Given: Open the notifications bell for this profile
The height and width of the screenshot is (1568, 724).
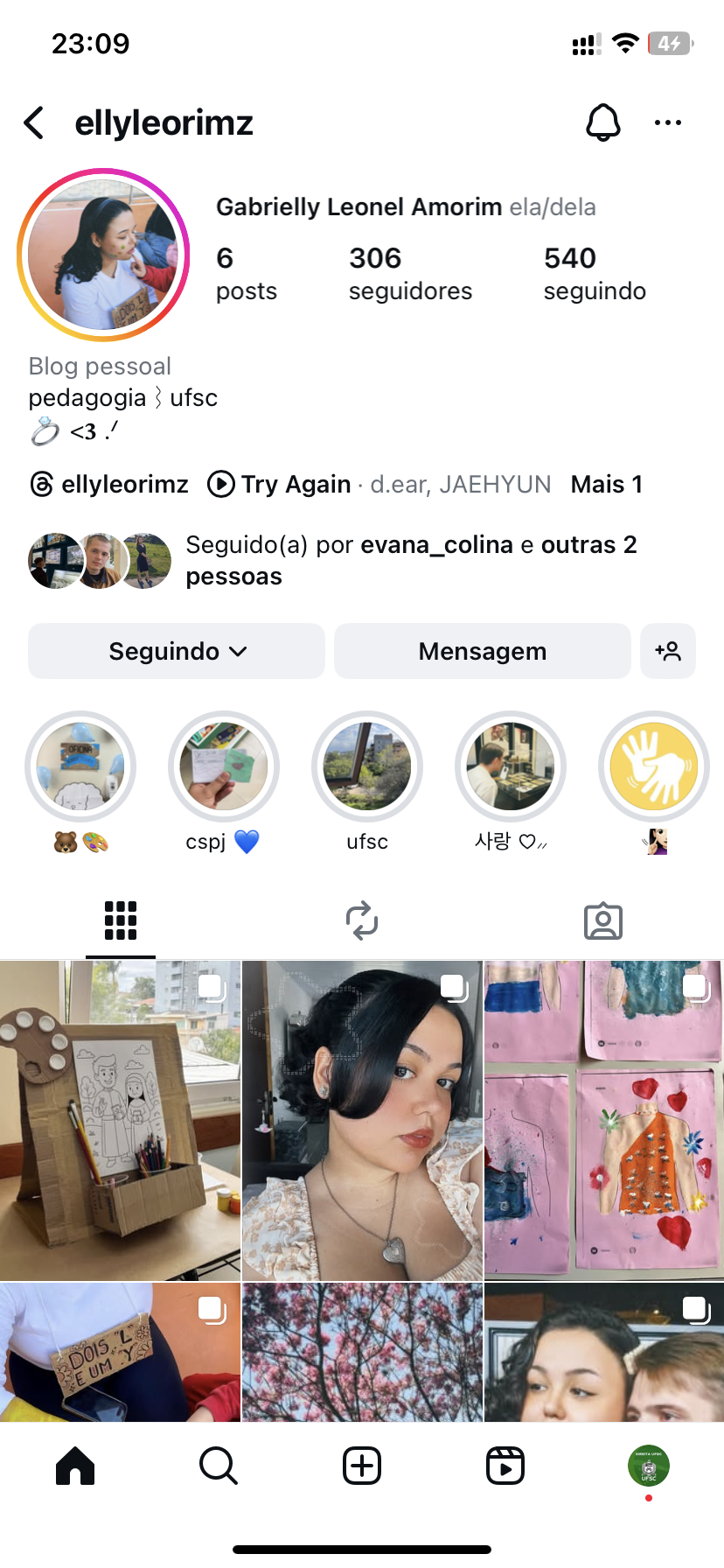Looking at the screenshot, I should tap(602, 122).
